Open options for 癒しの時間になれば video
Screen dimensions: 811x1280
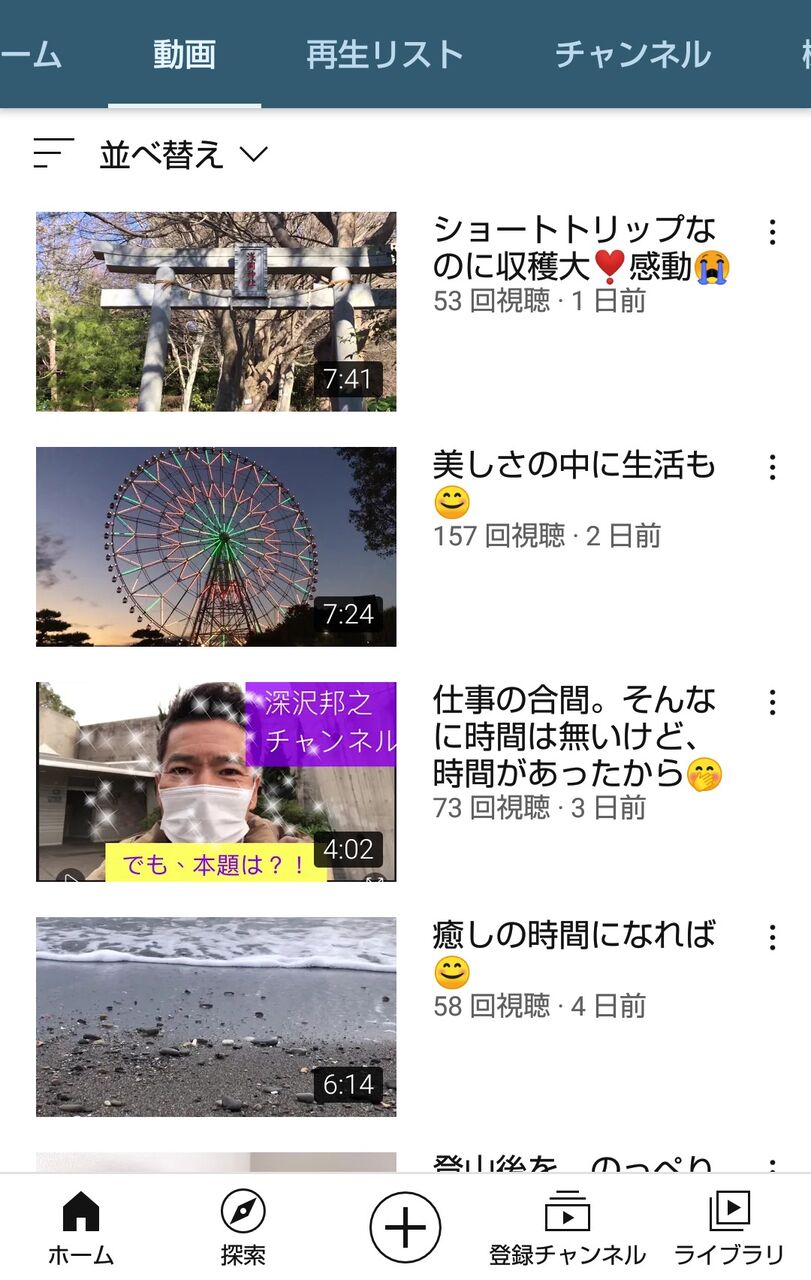[772, 937]
